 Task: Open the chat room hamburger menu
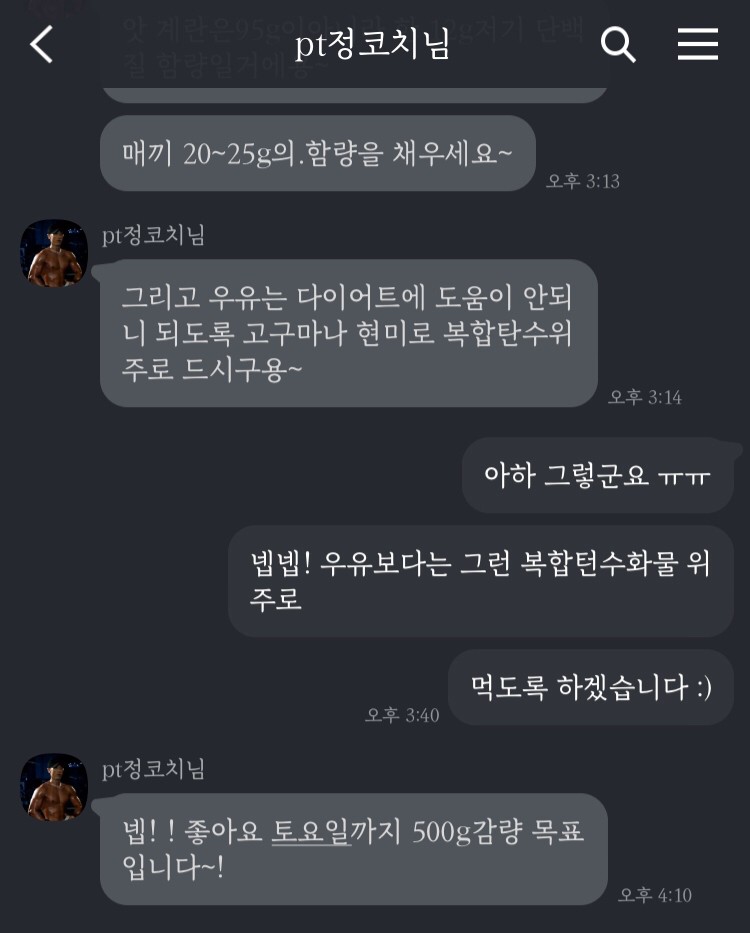(x=697, y=44)
